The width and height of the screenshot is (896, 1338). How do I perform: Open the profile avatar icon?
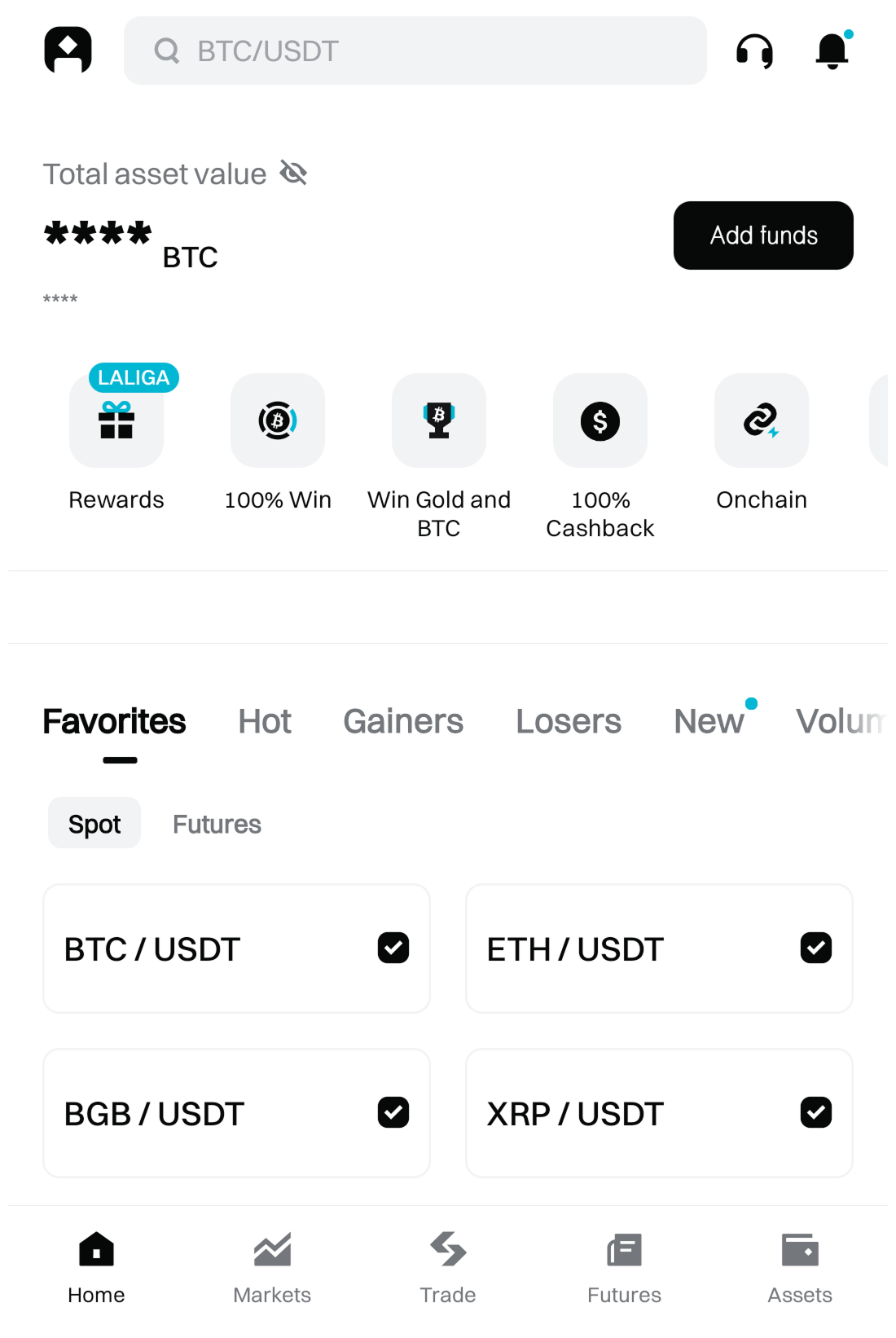(68, 51)
